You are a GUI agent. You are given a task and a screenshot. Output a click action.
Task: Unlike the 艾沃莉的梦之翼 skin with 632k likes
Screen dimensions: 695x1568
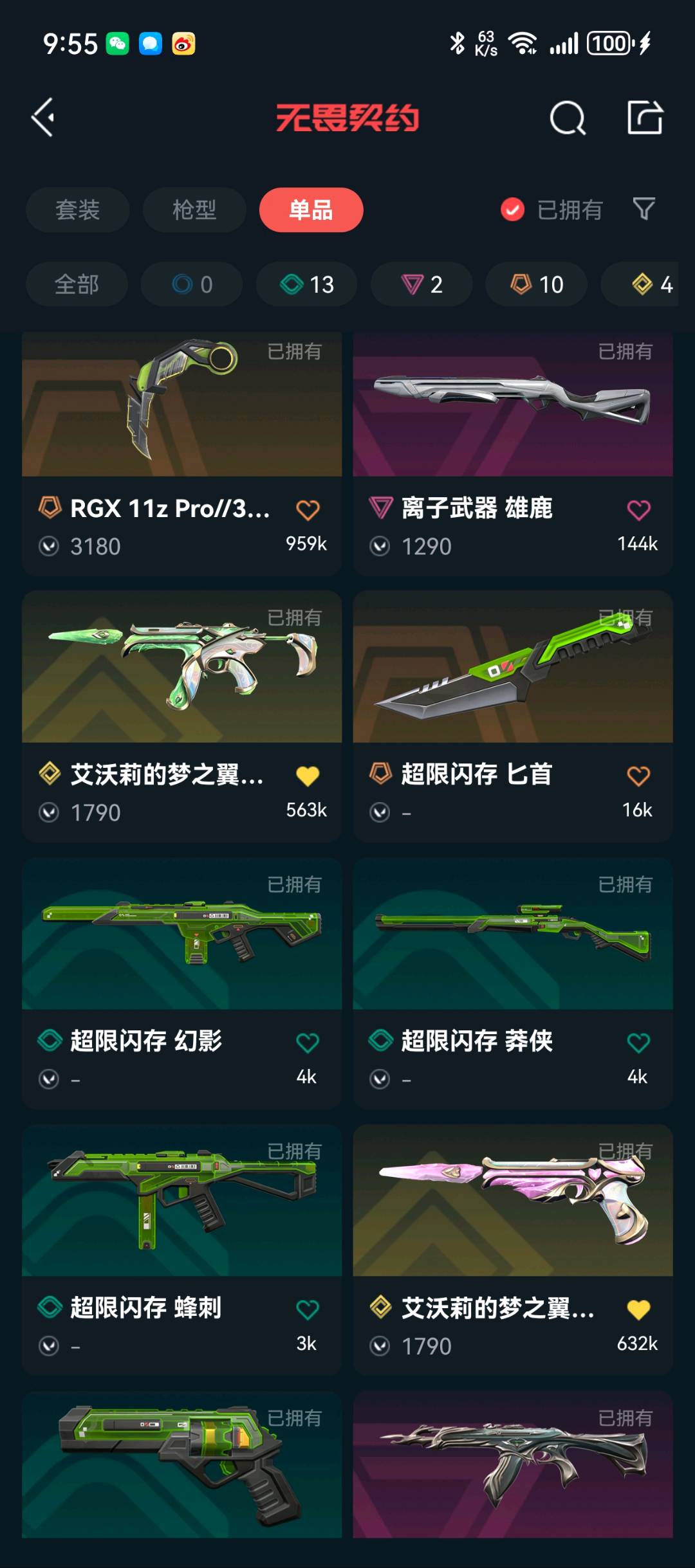pyautogui.click(x=638, y=1309)
